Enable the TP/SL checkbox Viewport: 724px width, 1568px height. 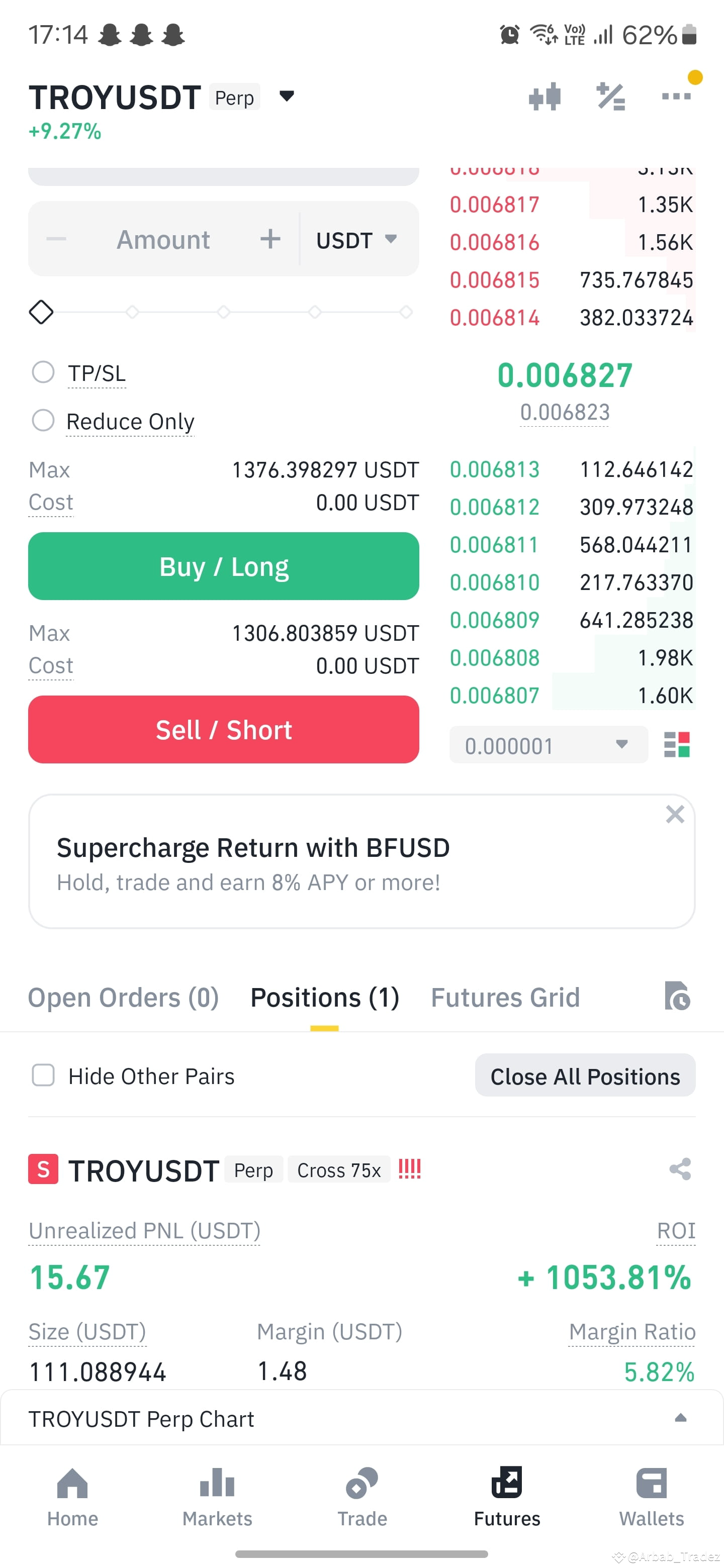click(x=43, y=372)
